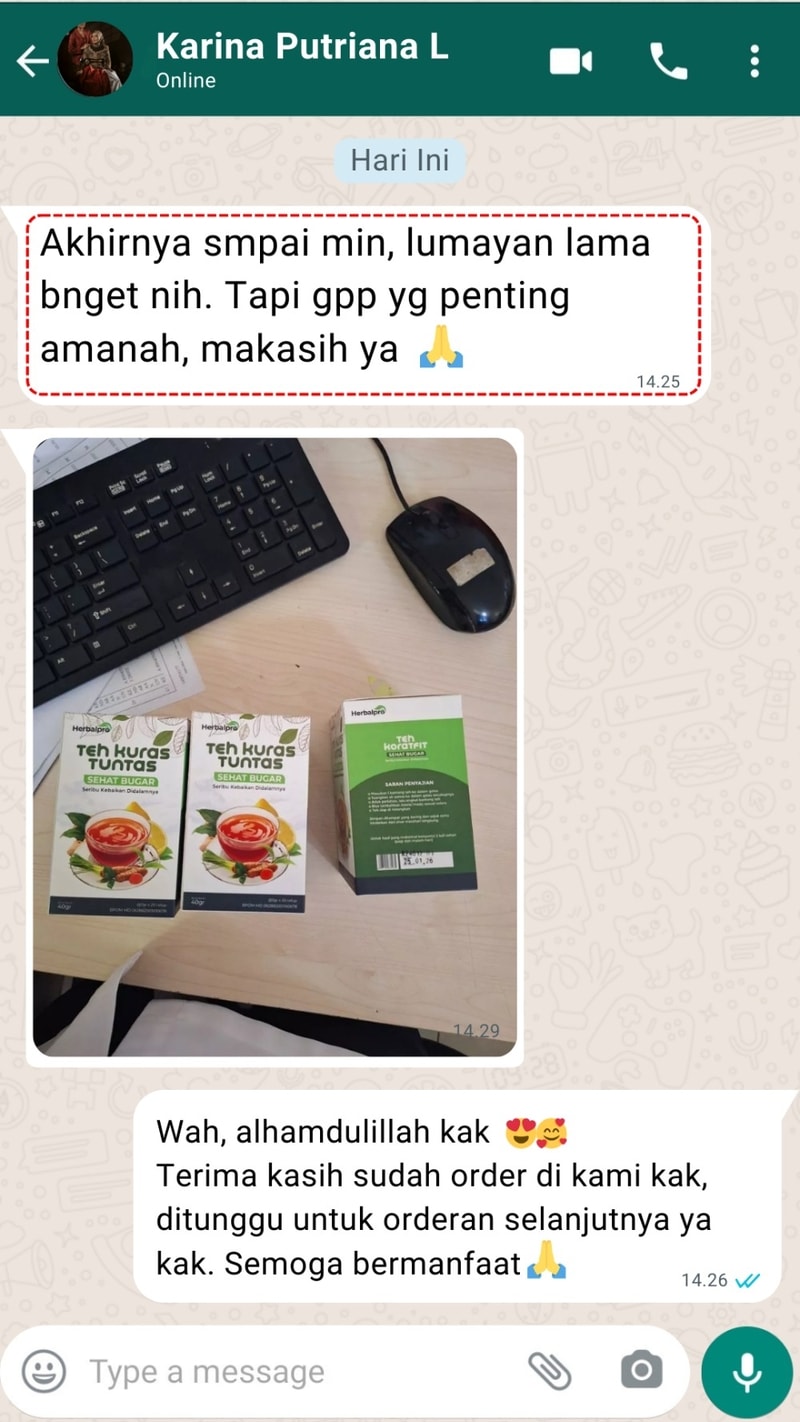Start a voice call with Karina
The image size is (800, 1422).
coord(668,61)
